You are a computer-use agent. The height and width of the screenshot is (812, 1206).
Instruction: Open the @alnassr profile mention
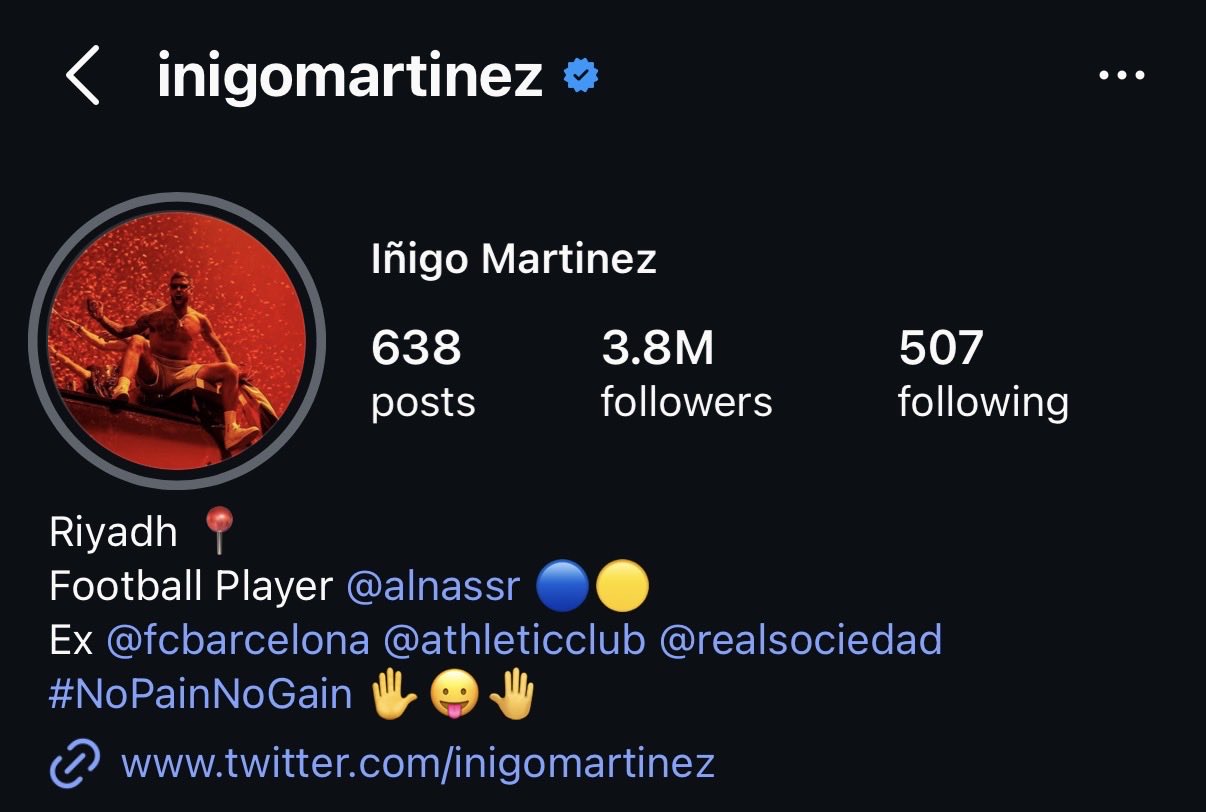433,587
